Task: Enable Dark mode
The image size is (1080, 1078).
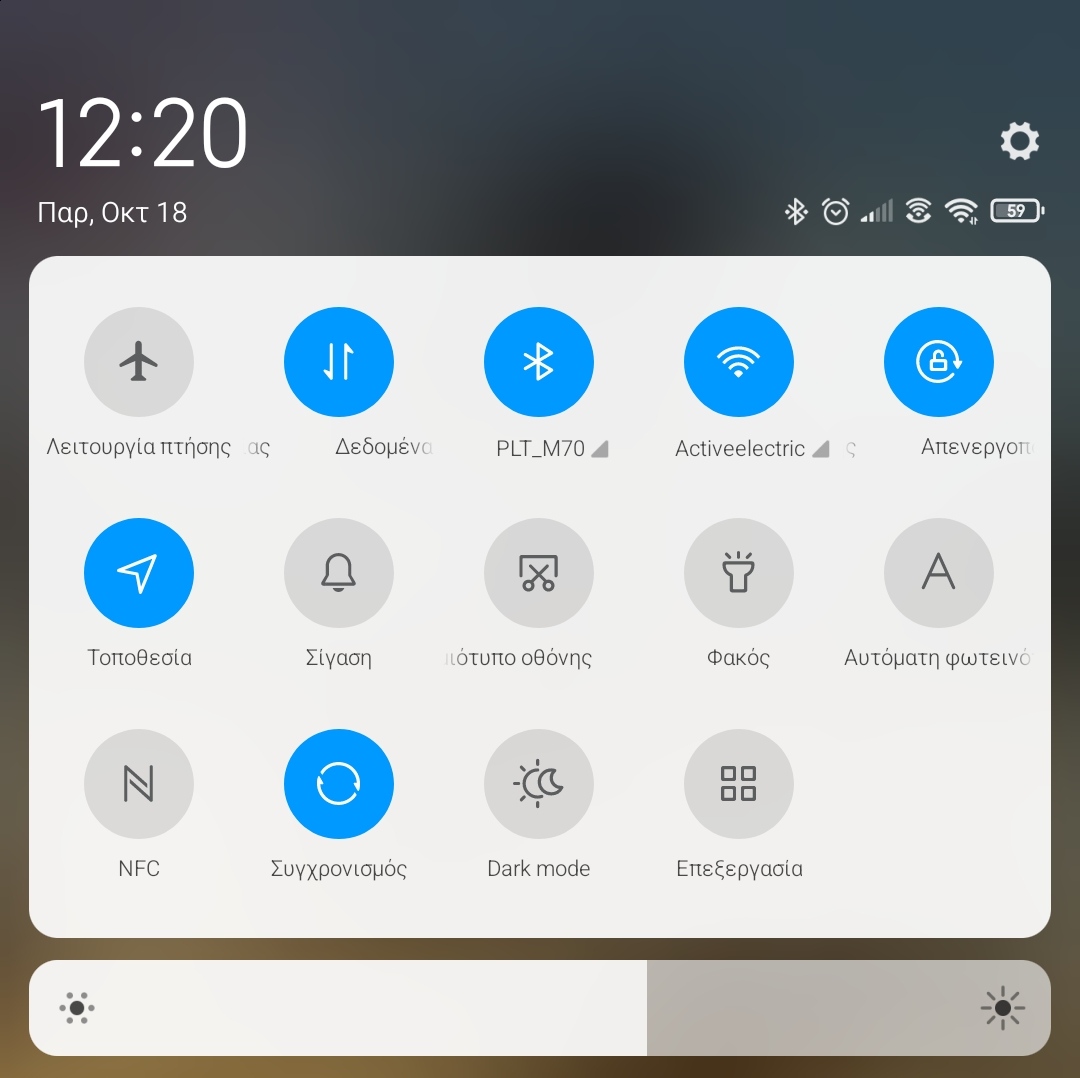Action: (539, 784)
